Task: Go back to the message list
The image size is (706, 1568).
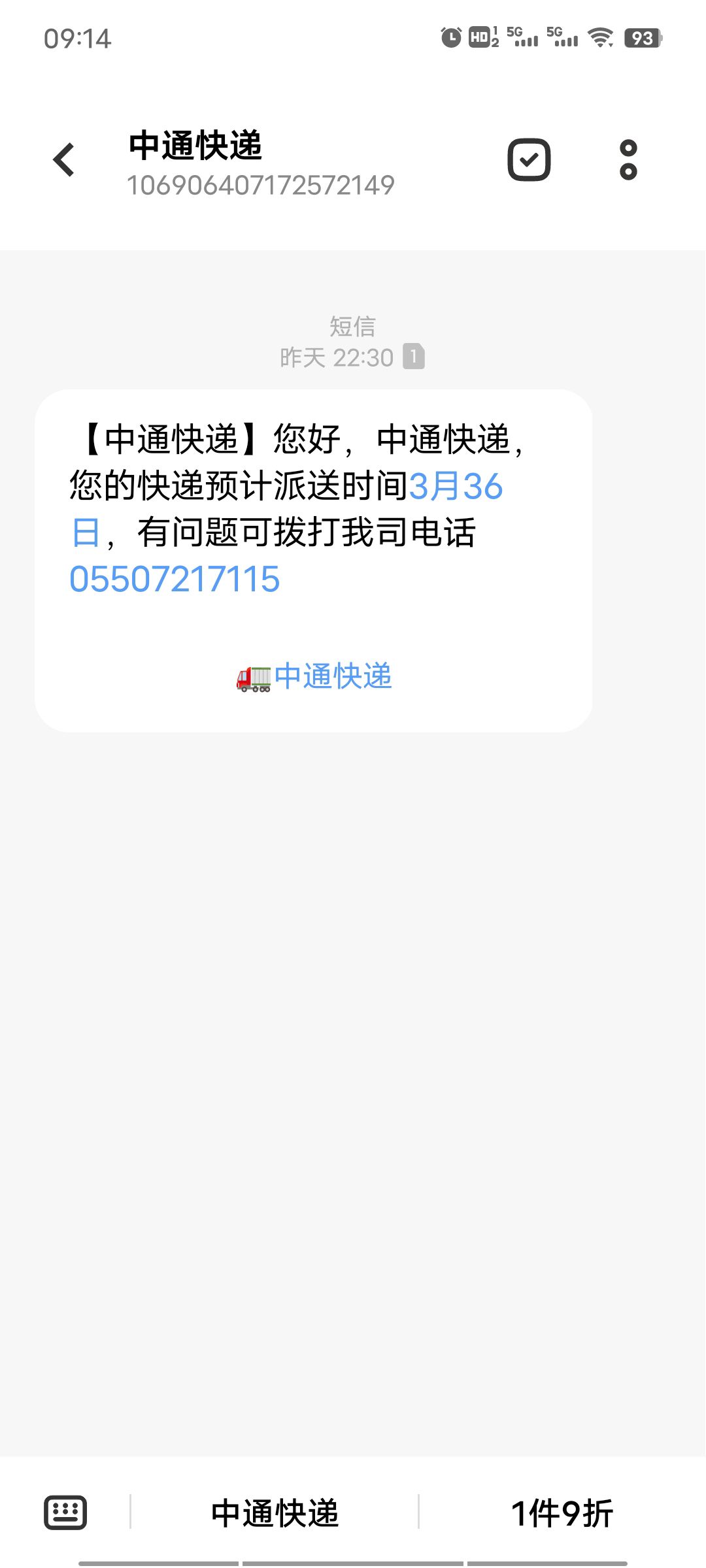Action: 64,160
